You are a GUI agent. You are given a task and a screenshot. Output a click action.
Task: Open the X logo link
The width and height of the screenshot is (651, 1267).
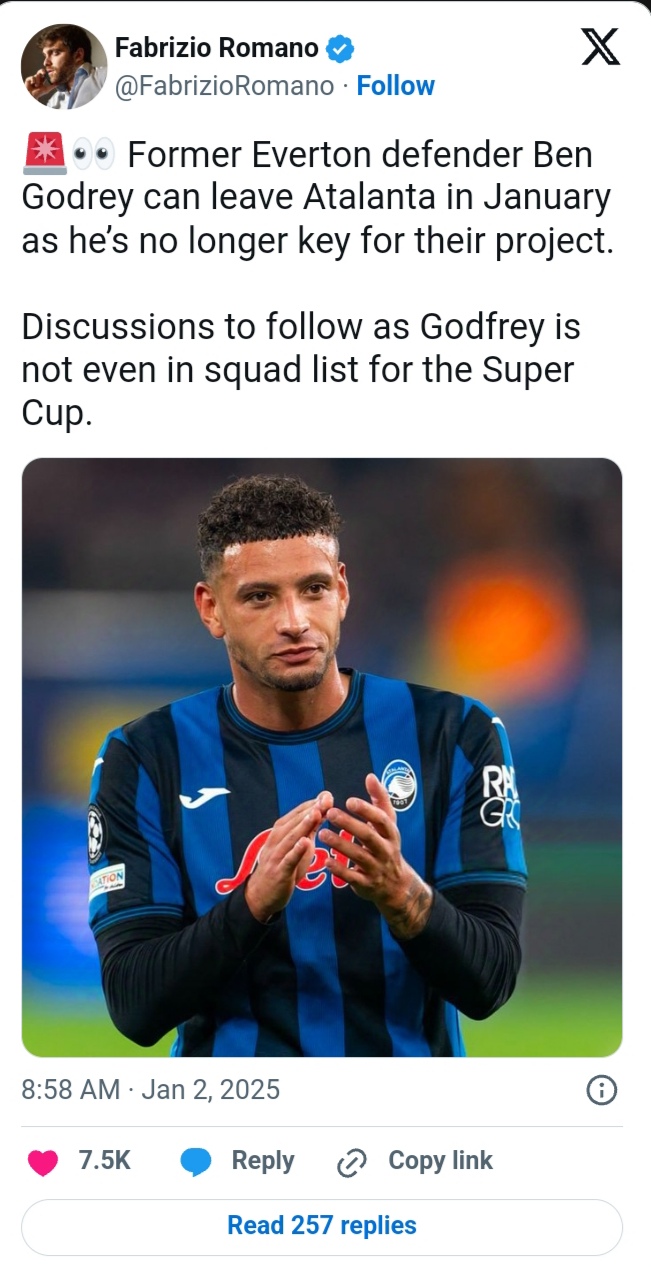600,48
